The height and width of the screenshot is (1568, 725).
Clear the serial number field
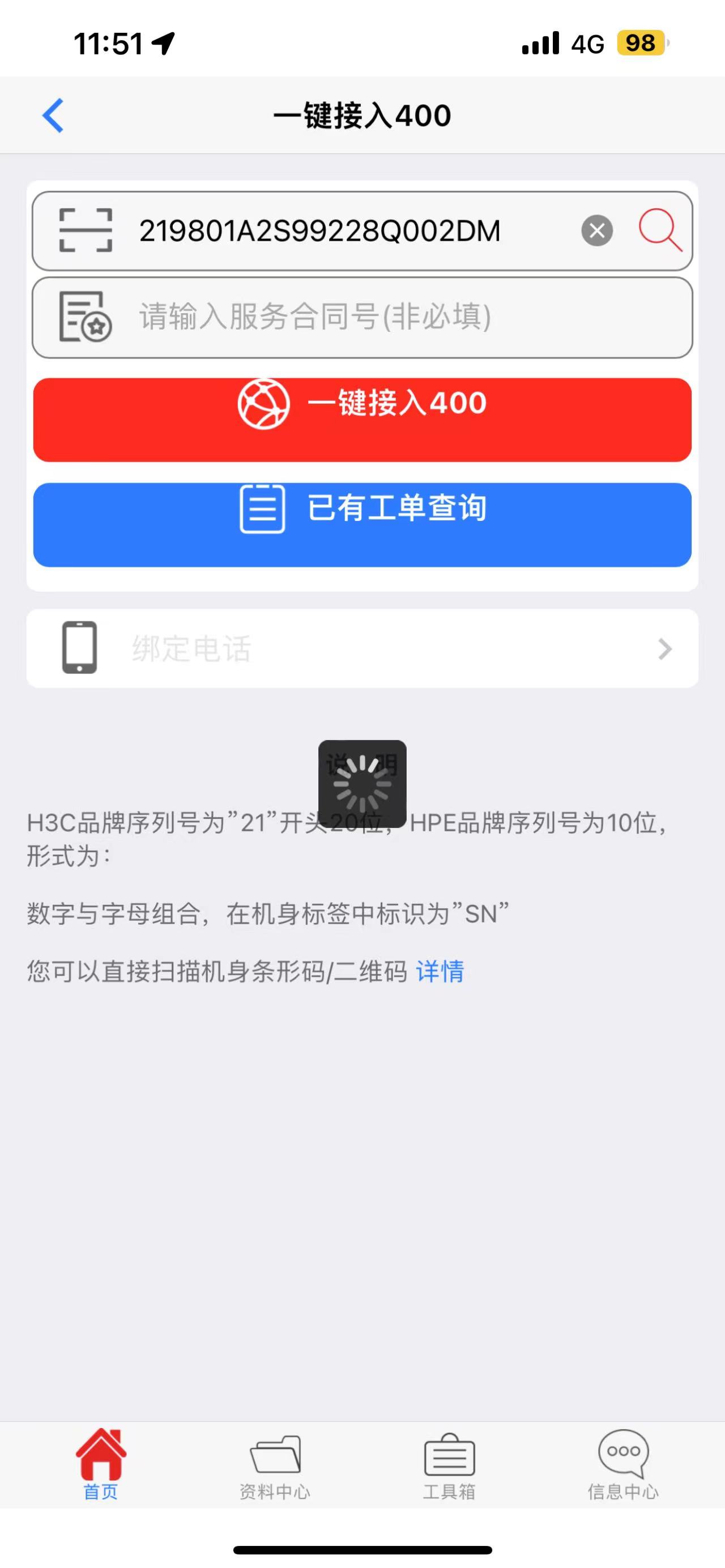tap(596, 230)
